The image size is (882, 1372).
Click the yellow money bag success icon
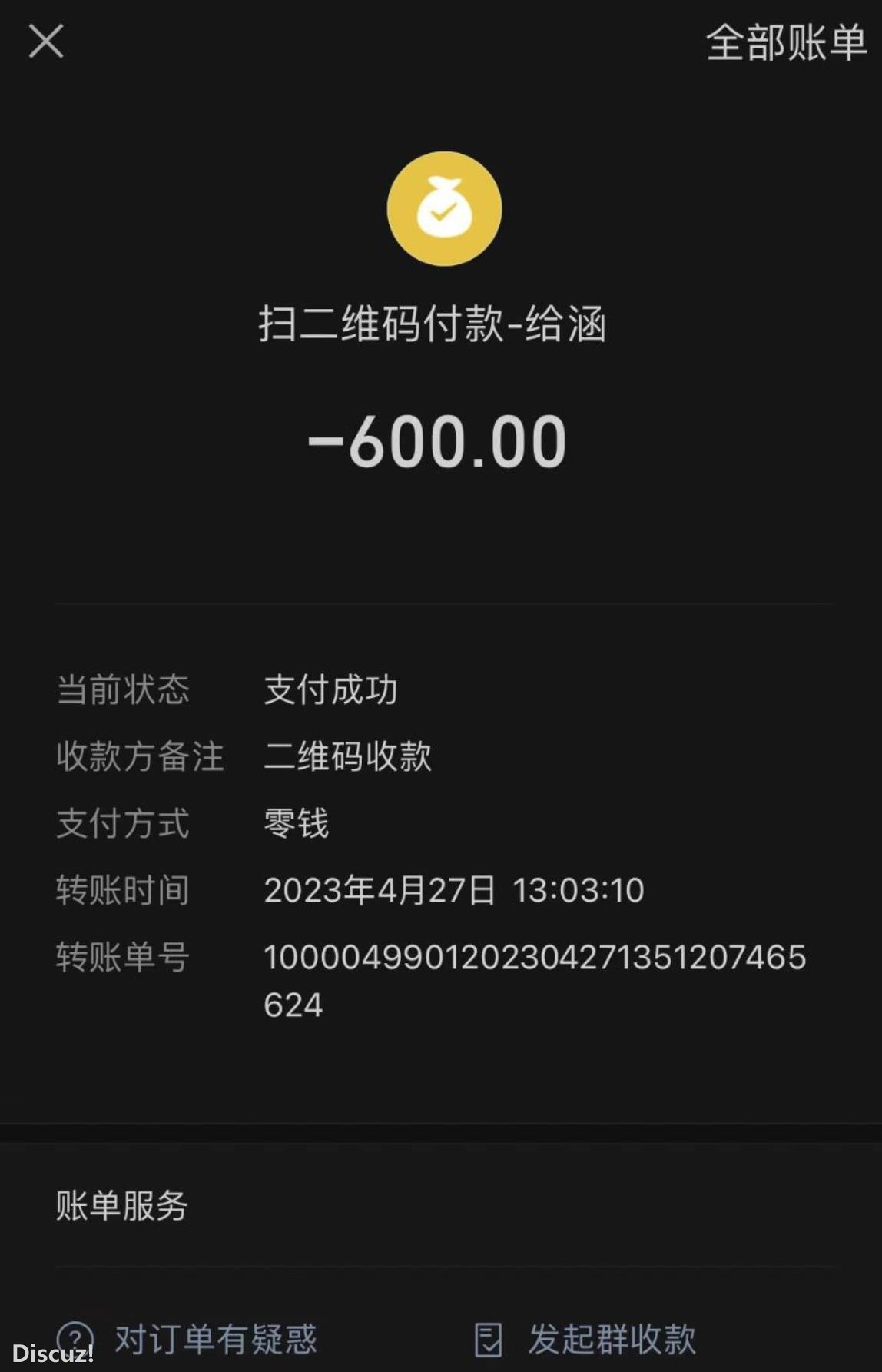[x=444, y=209]
